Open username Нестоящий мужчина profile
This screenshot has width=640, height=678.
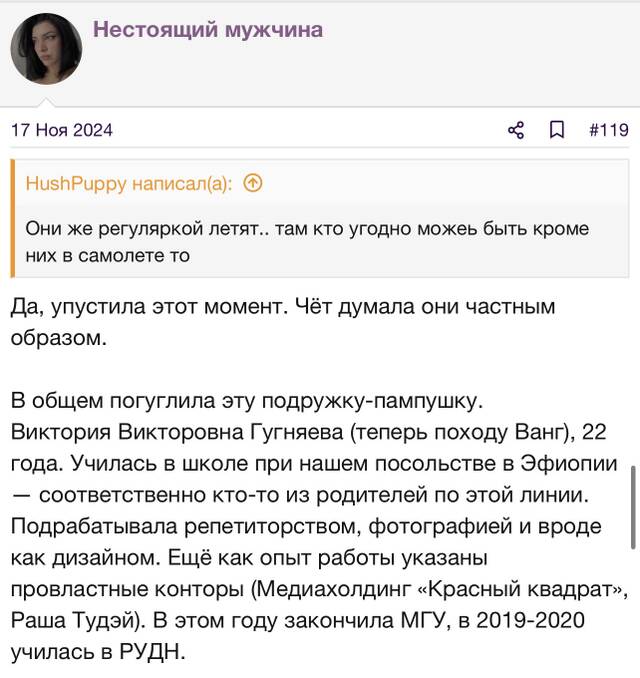(208, 30)
